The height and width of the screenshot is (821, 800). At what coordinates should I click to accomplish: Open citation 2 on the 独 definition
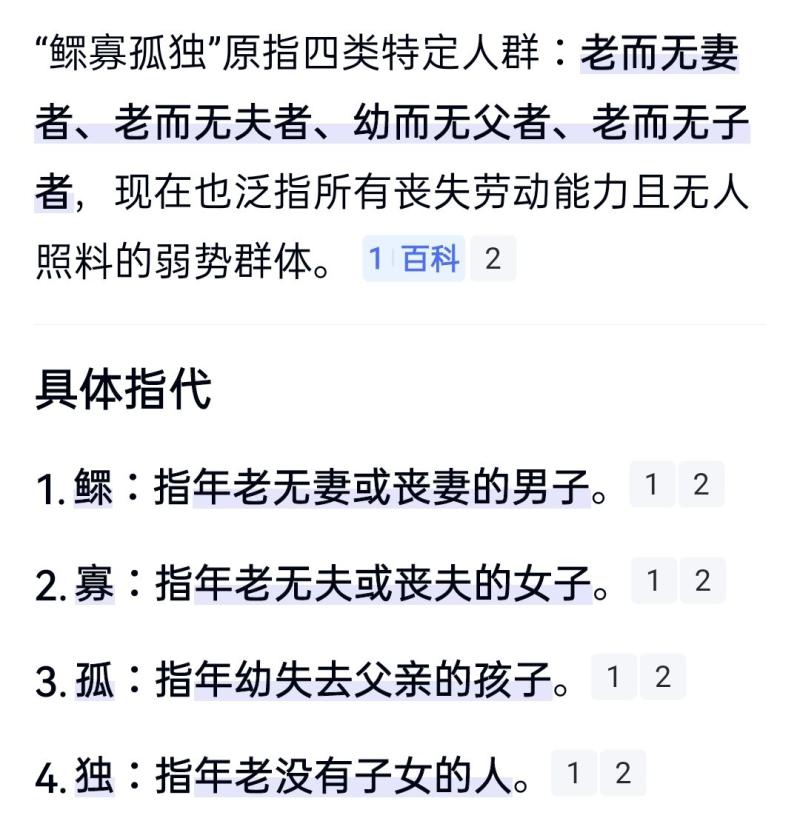(623, 773)
